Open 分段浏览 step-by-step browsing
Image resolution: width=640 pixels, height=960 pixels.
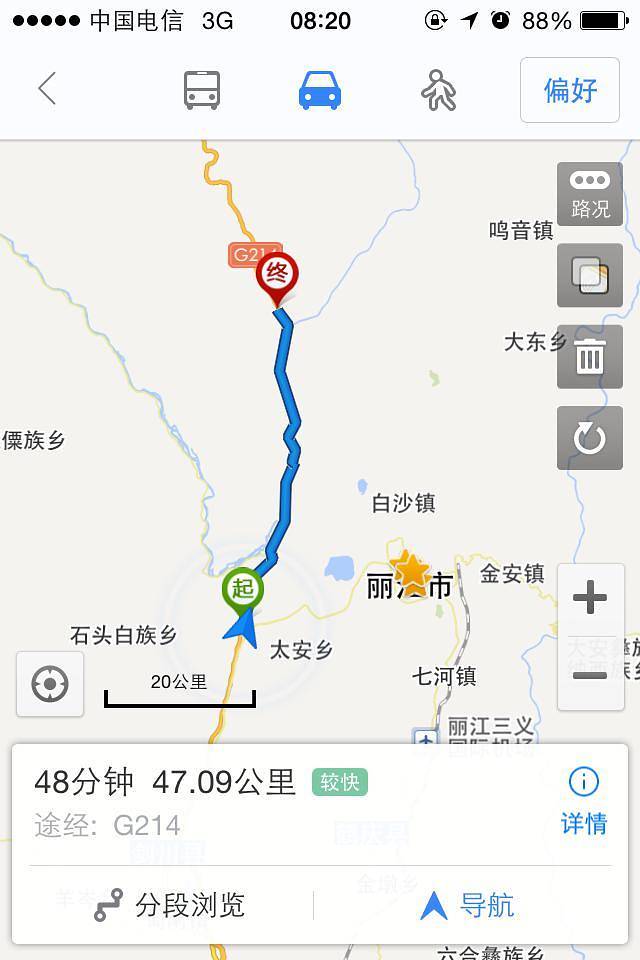pos(170,905)
